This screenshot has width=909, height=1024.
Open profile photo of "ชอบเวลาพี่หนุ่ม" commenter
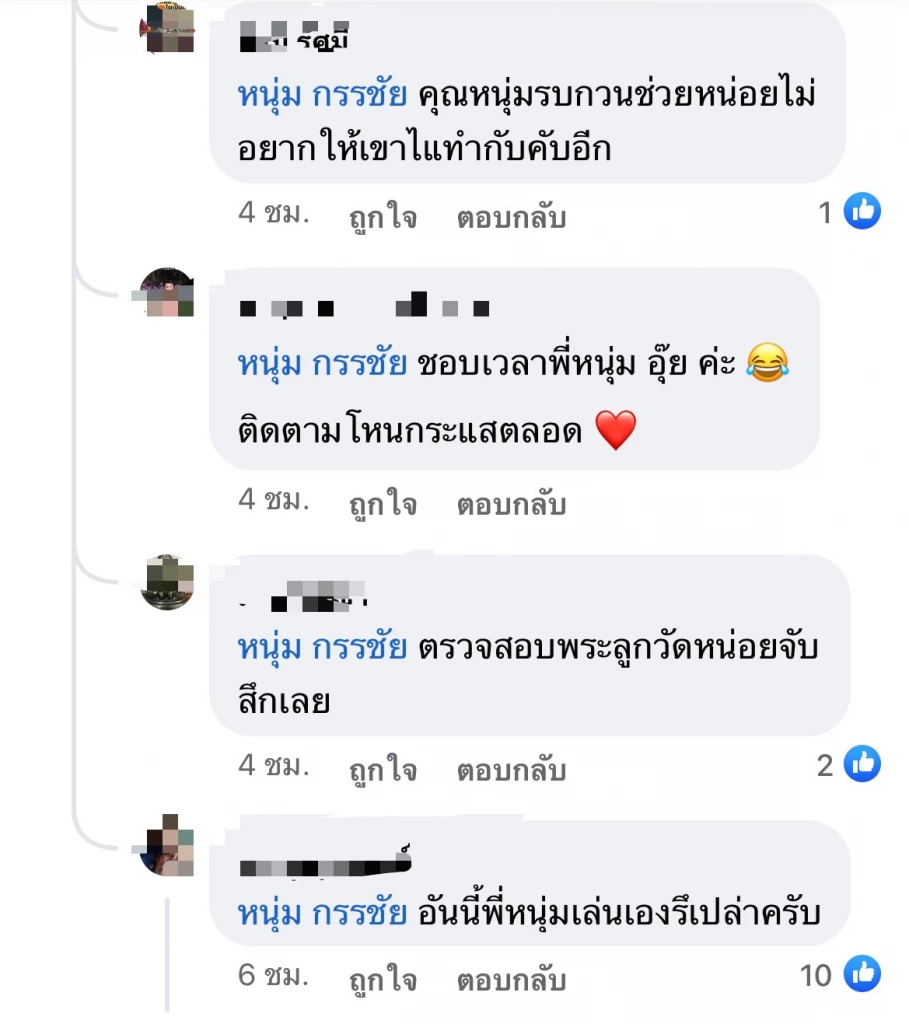[166, 293]
